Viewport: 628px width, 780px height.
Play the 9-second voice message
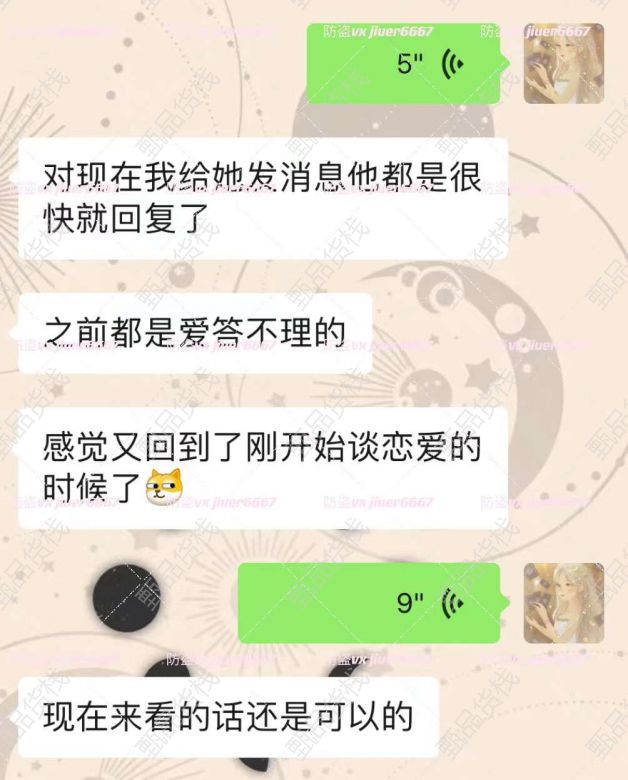pos(370,602)
